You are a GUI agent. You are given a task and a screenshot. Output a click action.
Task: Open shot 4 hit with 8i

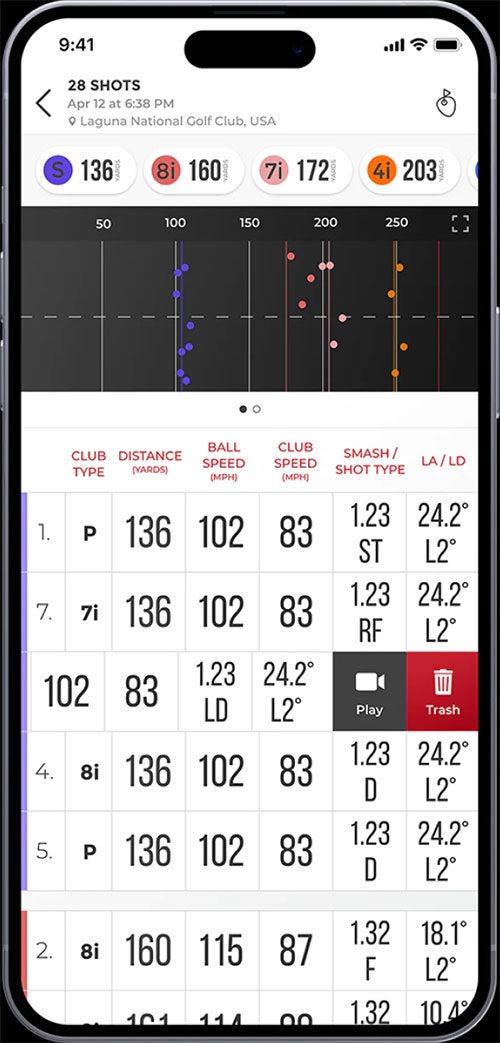250,772
